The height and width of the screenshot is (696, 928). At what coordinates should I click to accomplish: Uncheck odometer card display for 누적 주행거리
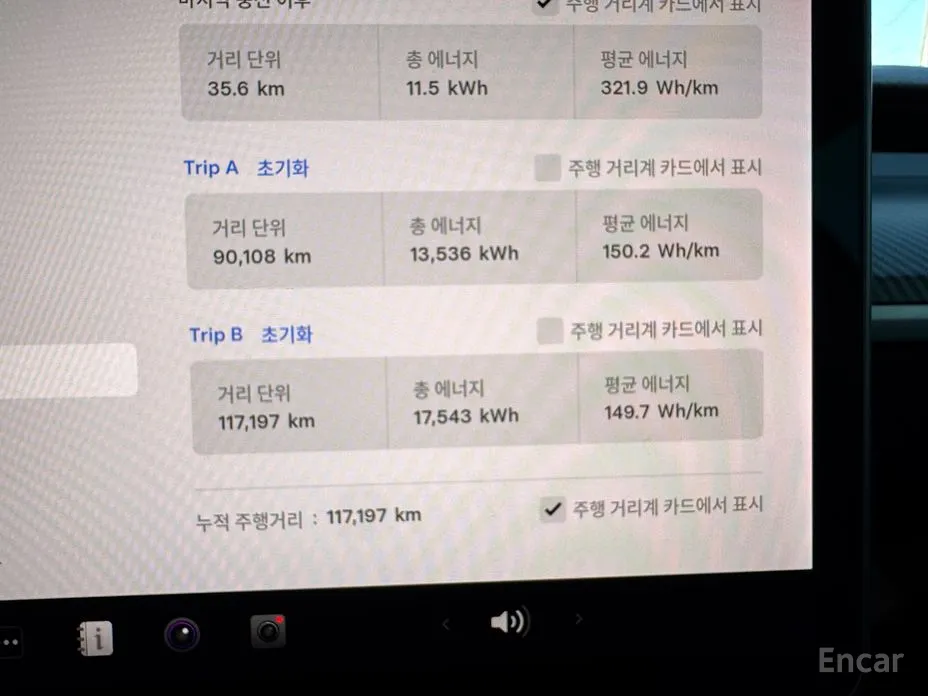(x=552, y=510)
